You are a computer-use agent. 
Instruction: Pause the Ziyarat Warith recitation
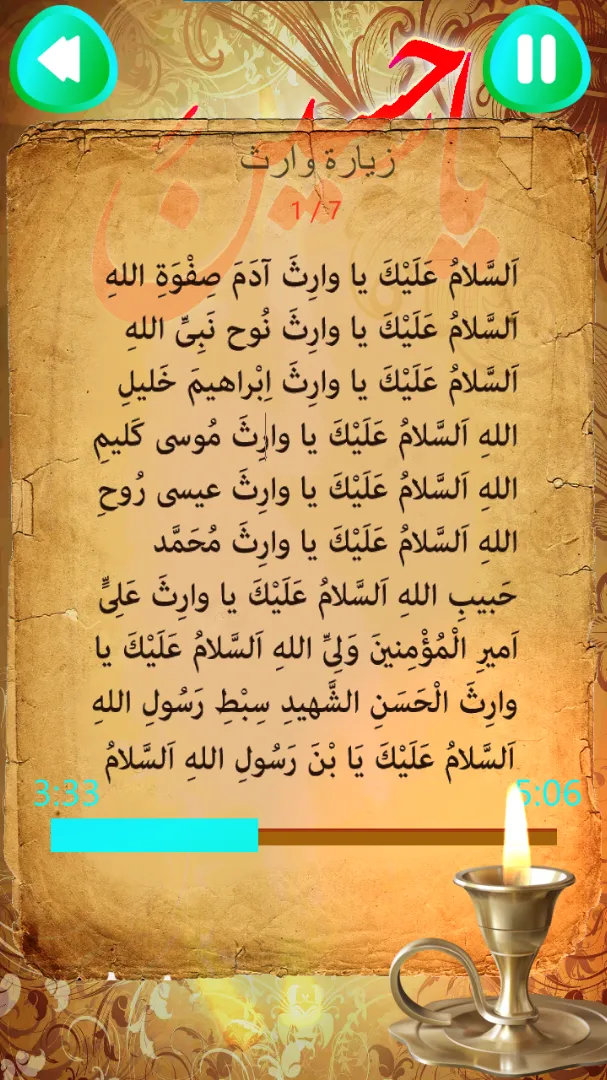(x=536, y=59)
